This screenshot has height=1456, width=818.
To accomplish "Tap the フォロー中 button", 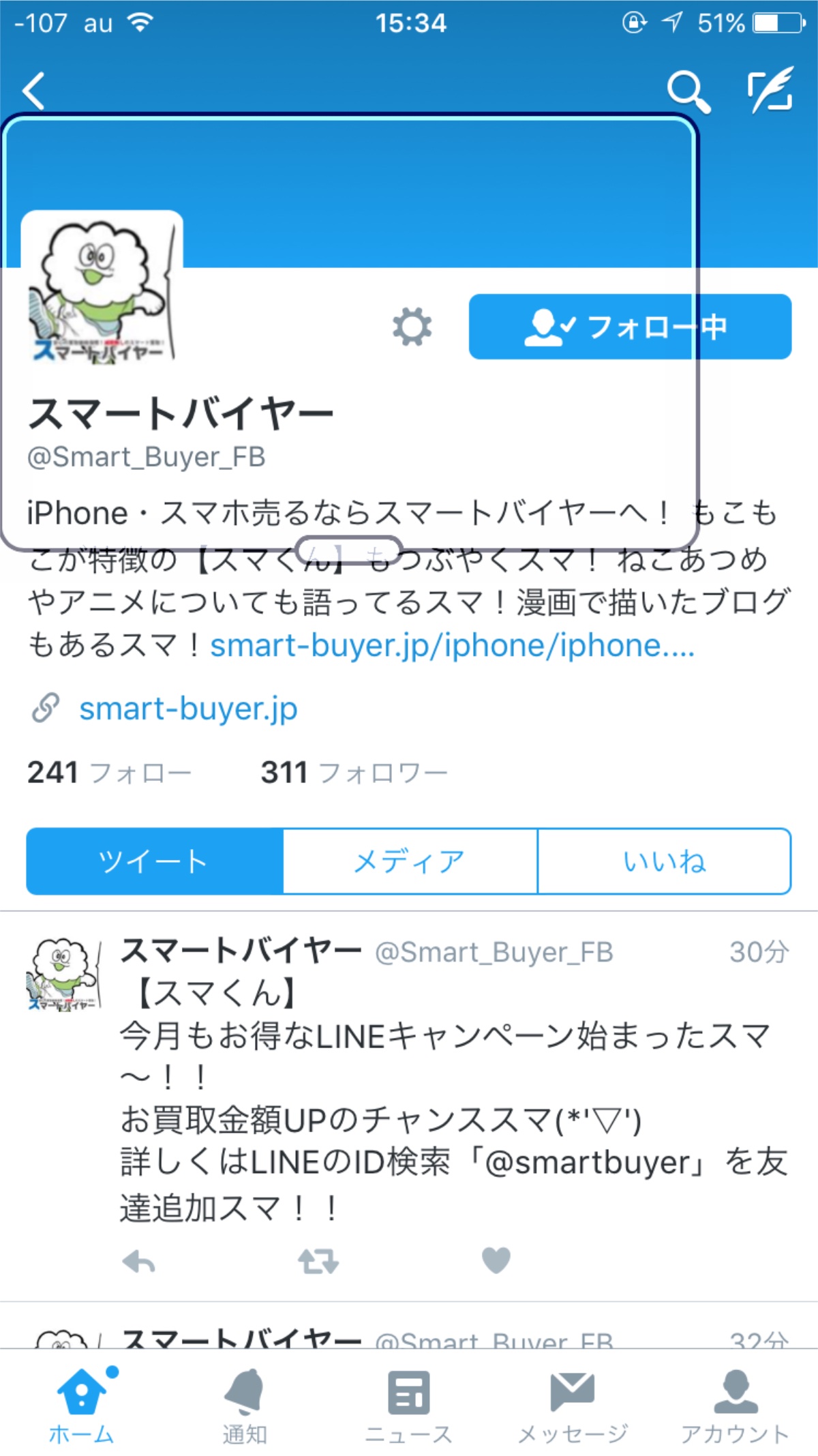I will click(630, 327).
